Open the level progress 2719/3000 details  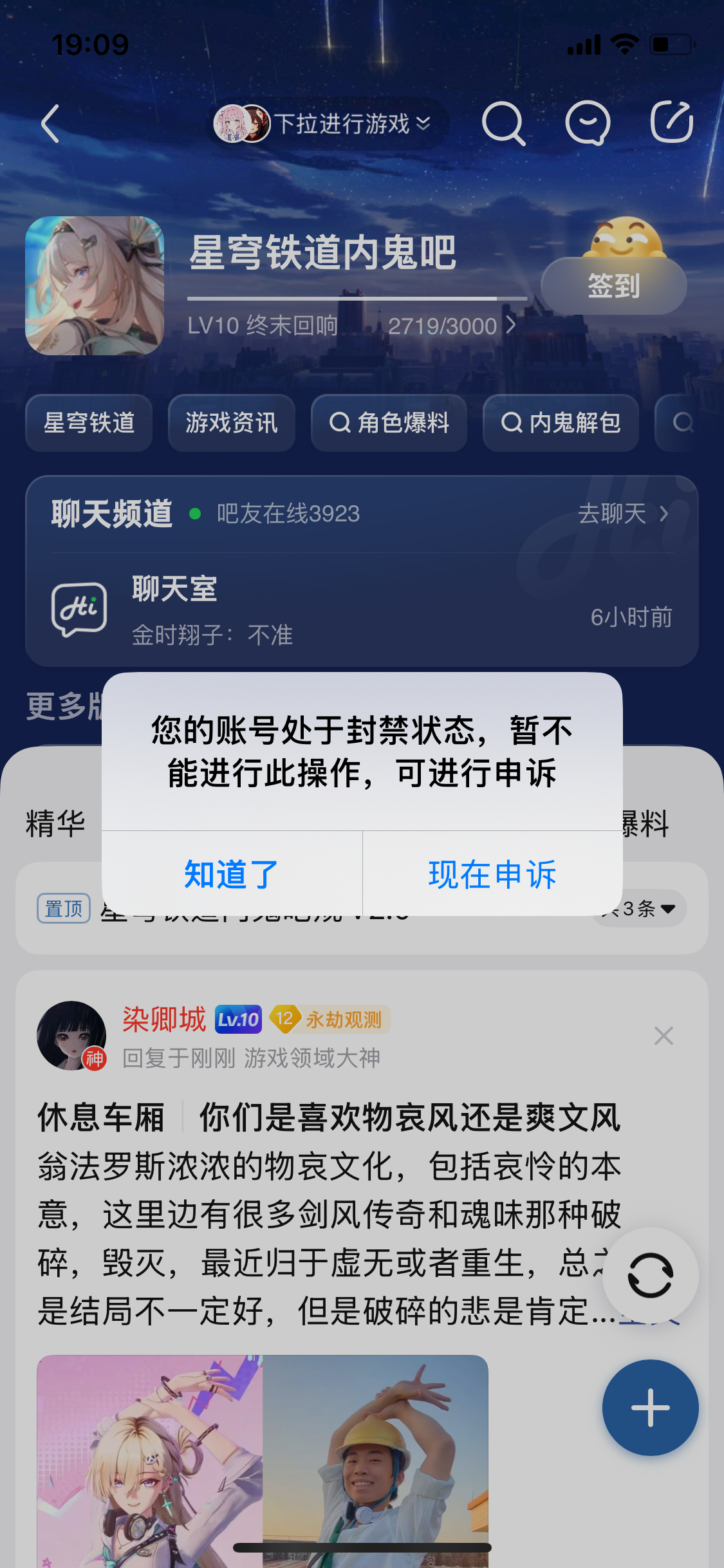452,326
